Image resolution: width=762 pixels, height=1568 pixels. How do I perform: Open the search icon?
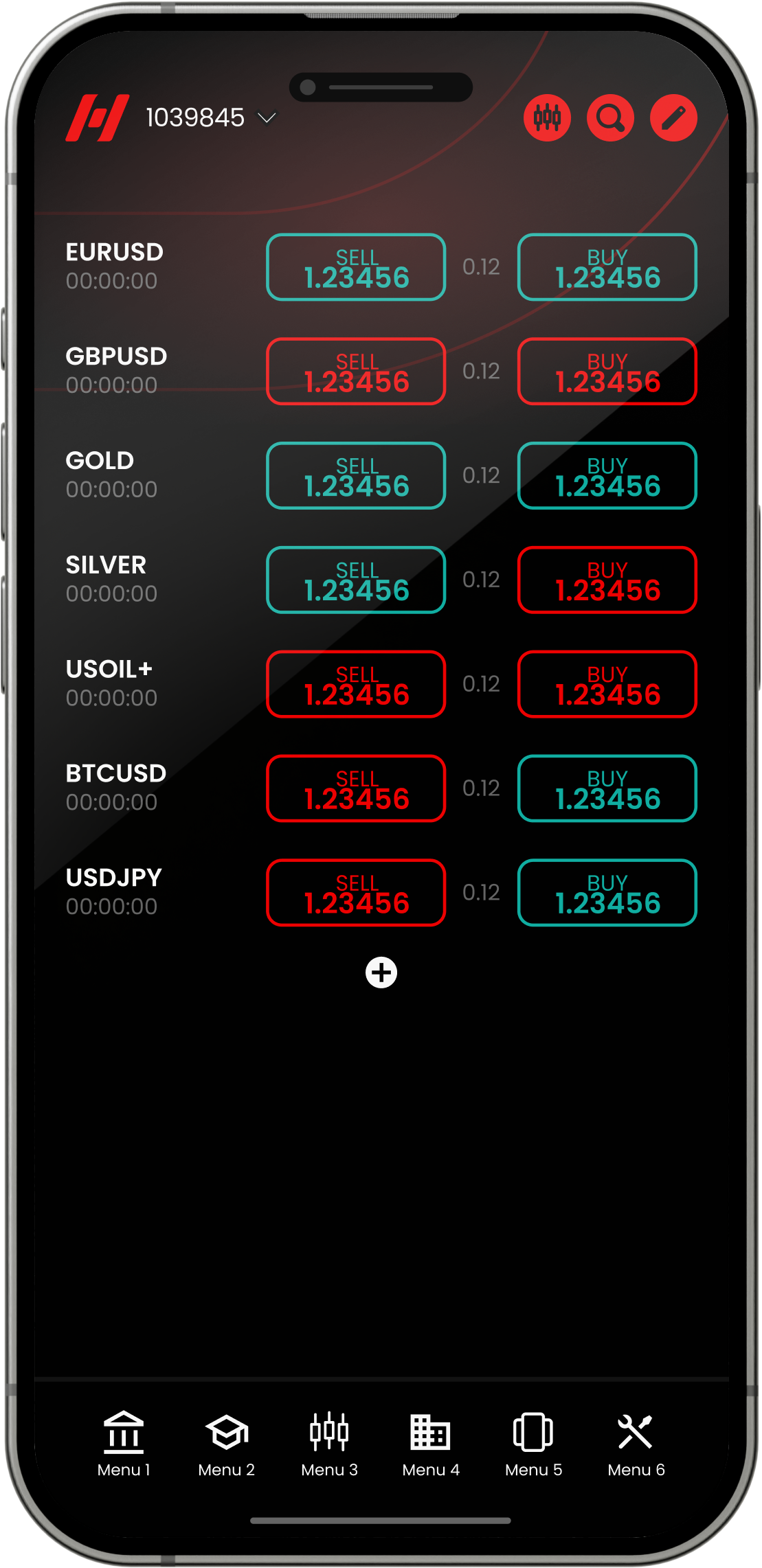click(x=610, y=118)
